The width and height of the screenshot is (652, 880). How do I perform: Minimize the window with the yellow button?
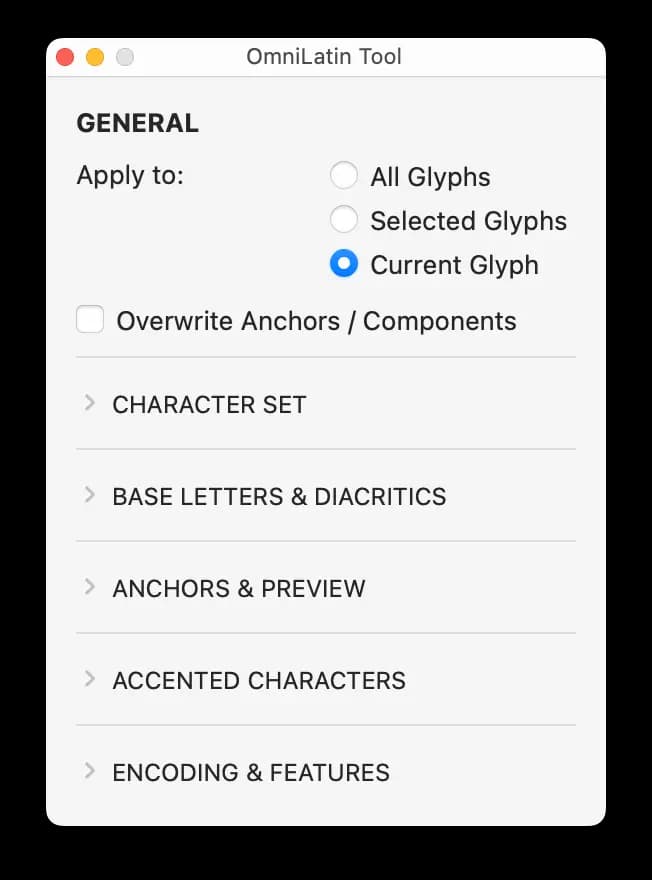click(95, 57)
